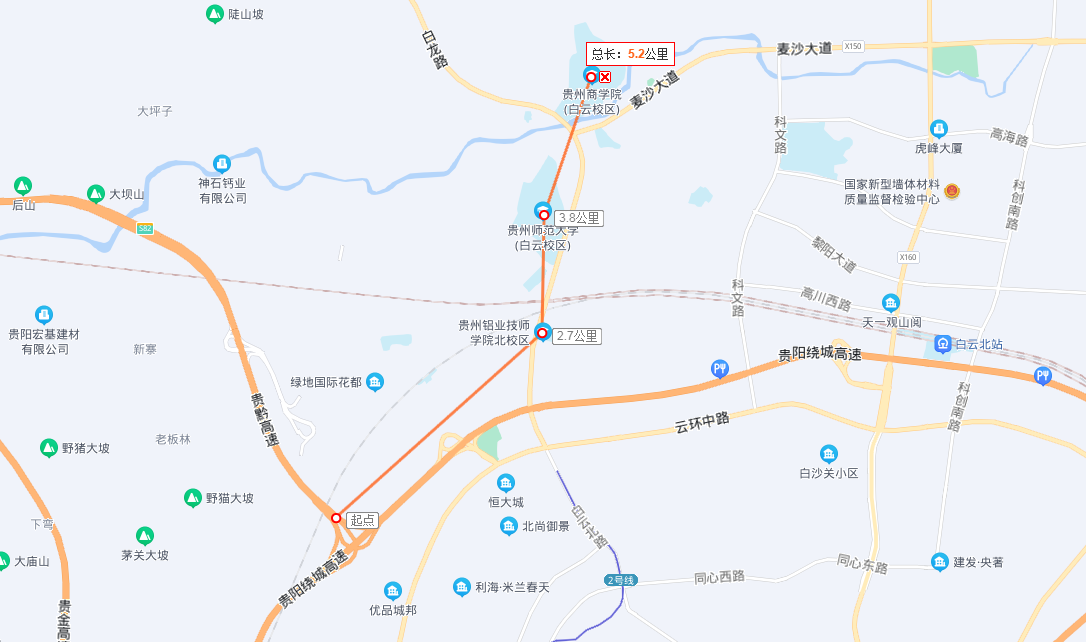
Task: Open 绿地国际花都 marker details
Action: click(375, 382)
